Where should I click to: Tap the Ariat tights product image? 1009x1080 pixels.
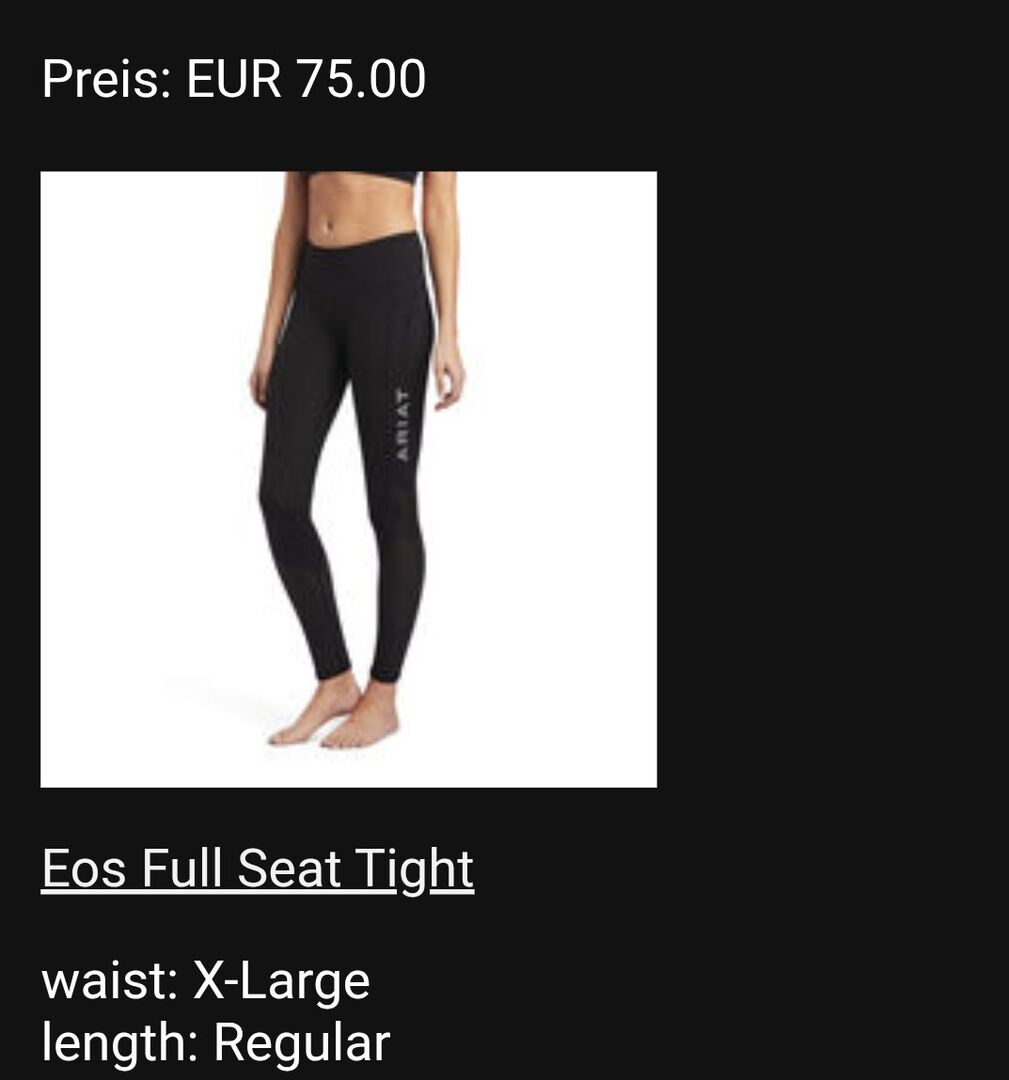tap(348, 479)
